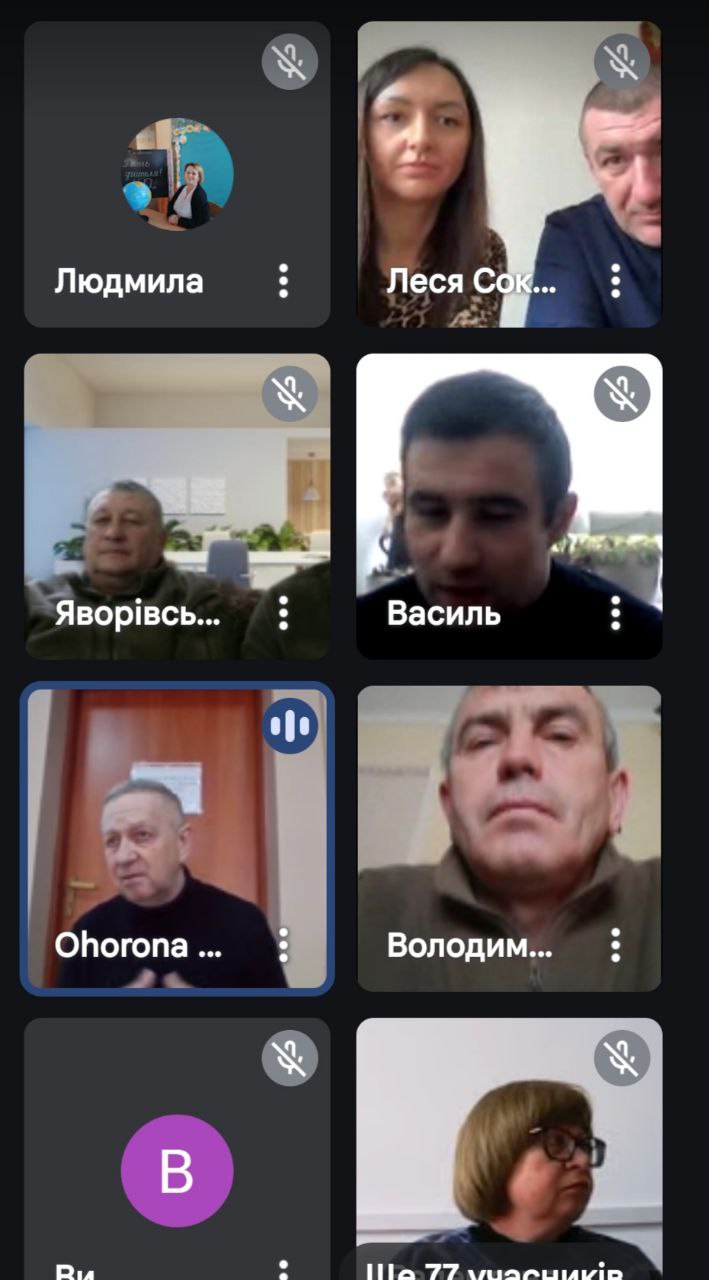Show options for the Ohorona participant
The width and height of the screenshot is (709, 1280).
[x=284, y=945]
